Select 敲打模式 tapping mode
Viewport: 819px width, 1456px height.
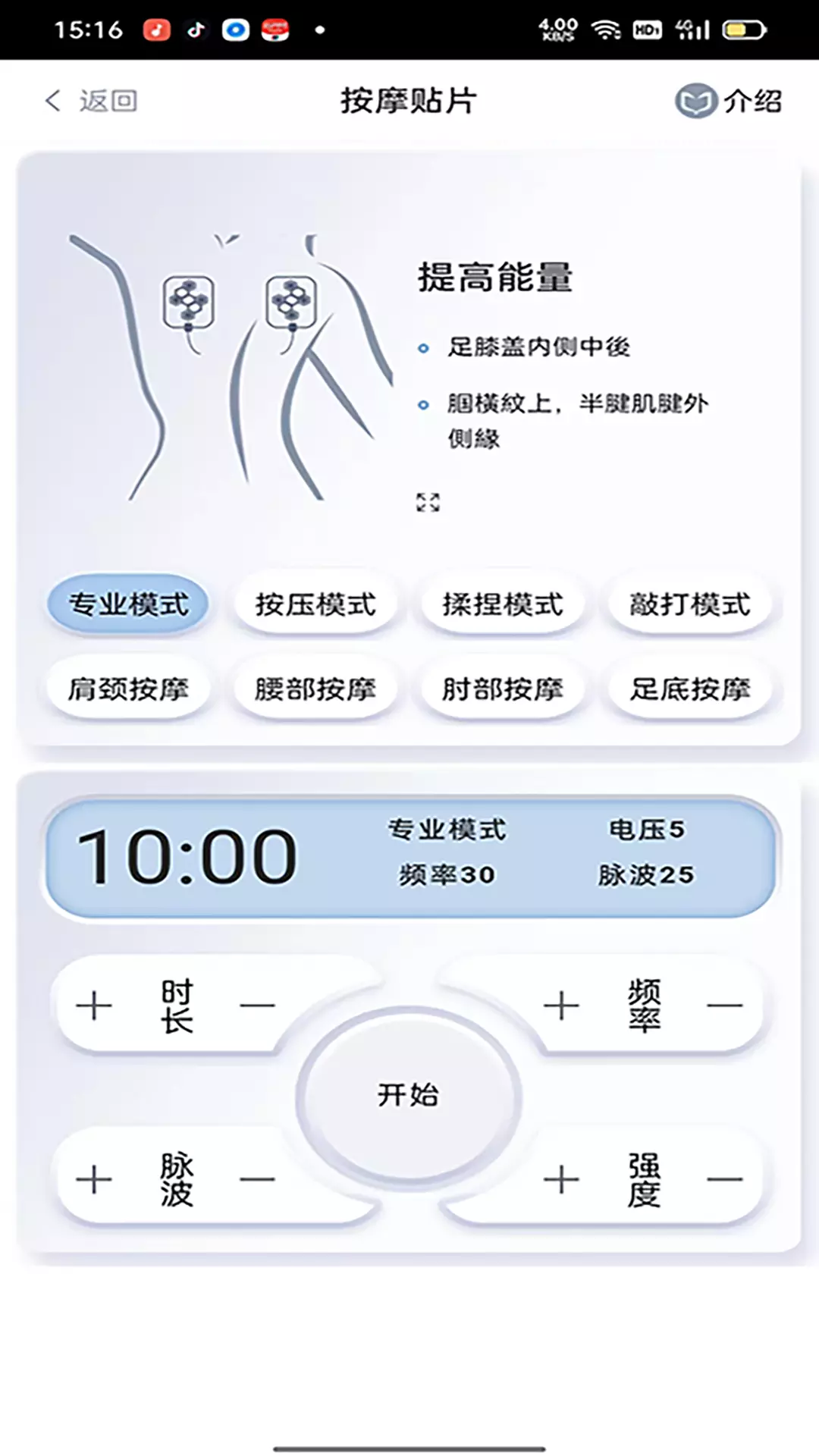[689, 604]
